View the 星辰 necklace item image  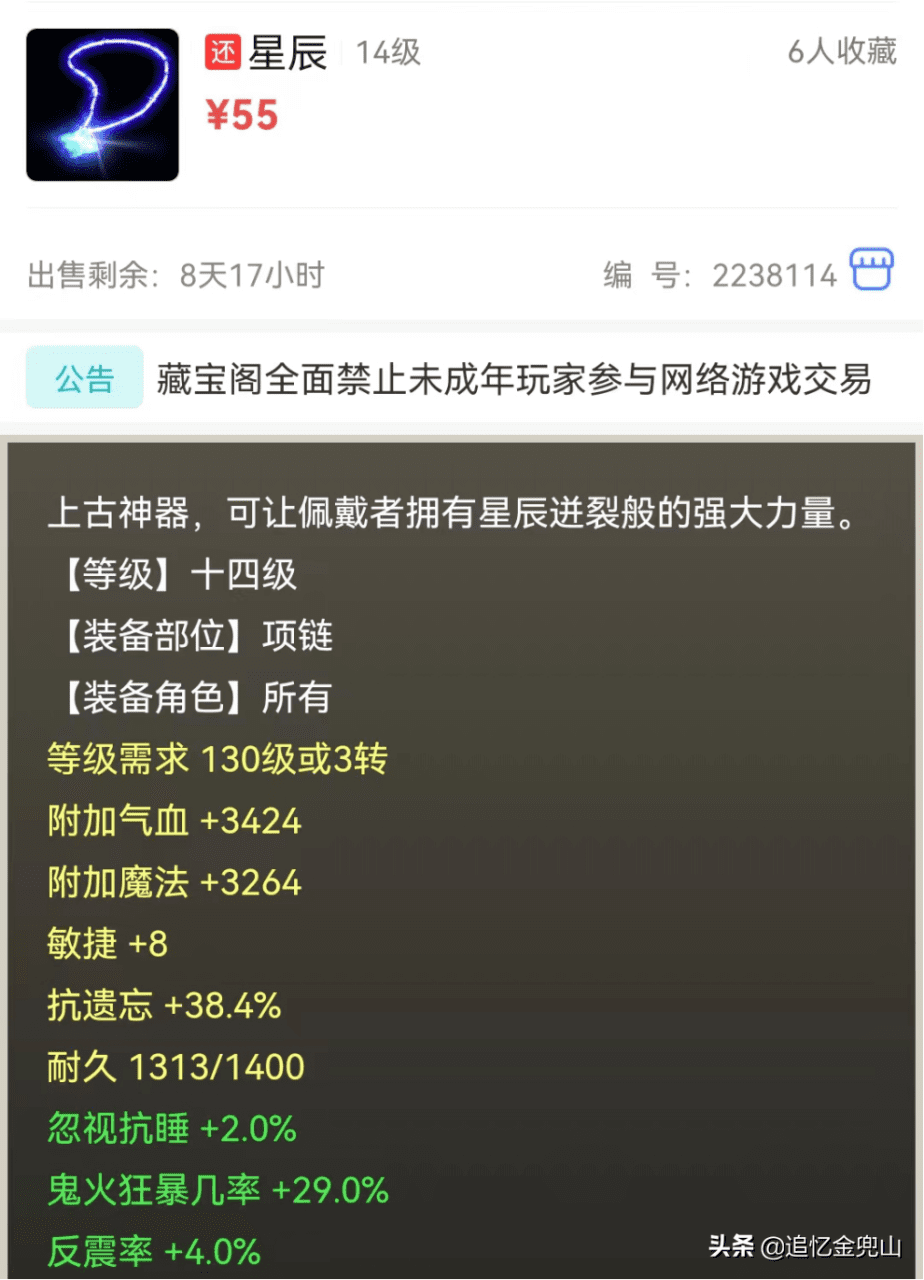tap(102, 105)
